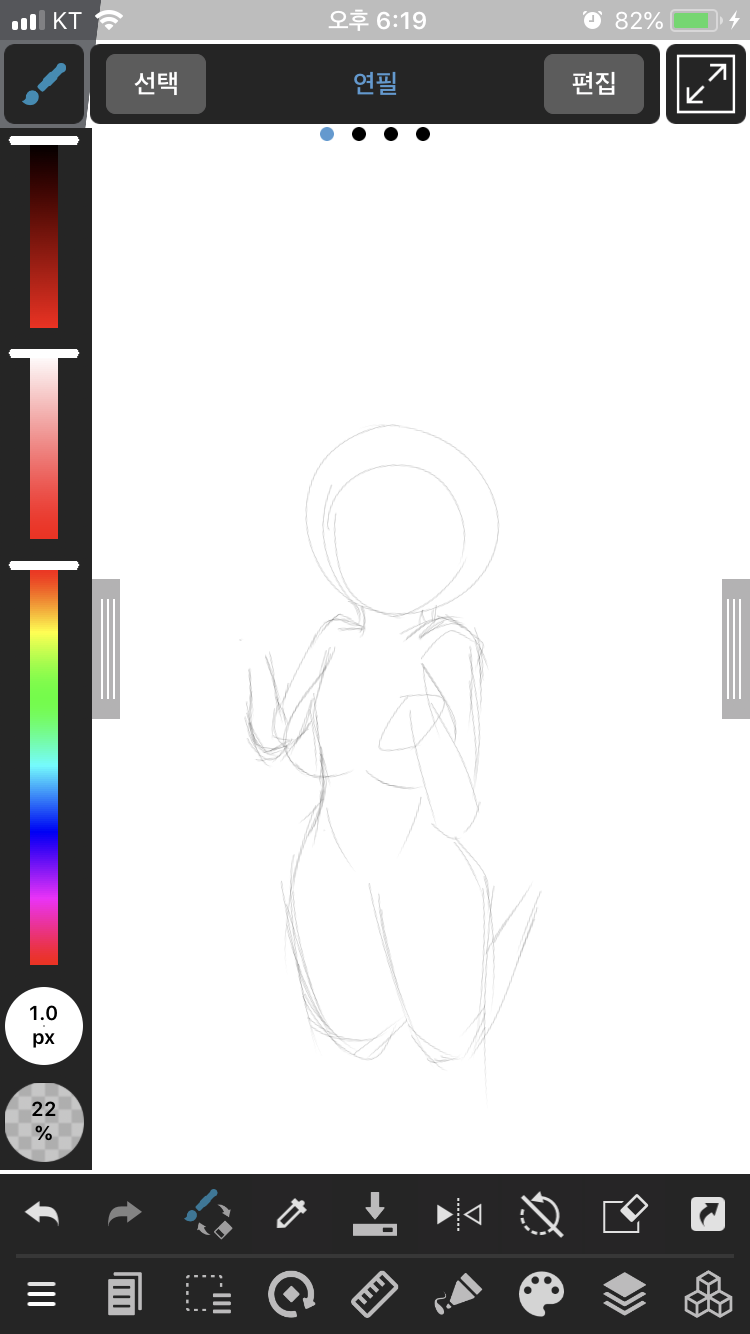Screen dimensions: 750x1334
Task: Open the 22% opacity control
Action: tap(44, 1122)
